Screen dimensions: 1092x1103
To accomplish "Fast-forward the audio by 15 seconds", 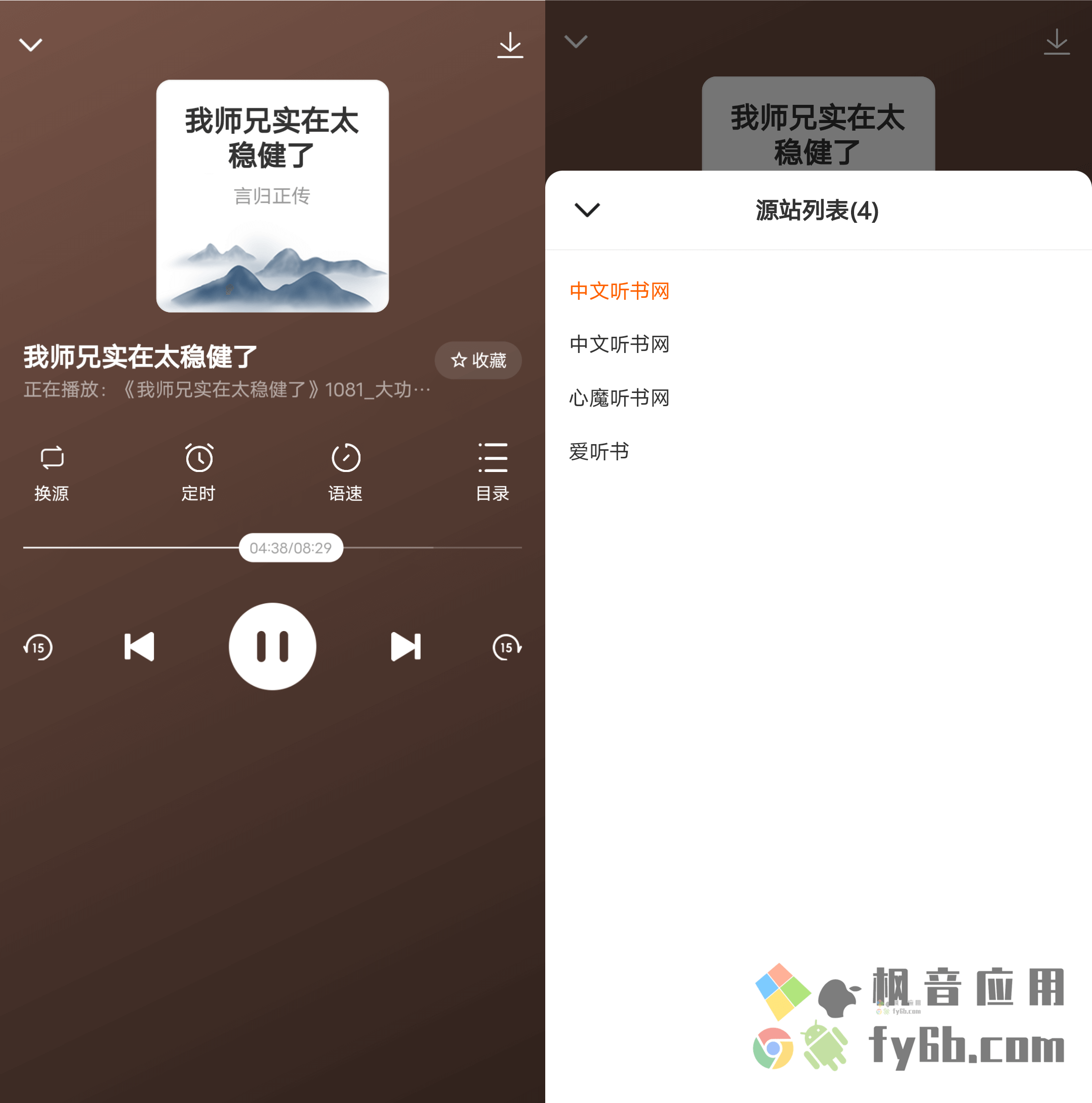I will [506, 647].
